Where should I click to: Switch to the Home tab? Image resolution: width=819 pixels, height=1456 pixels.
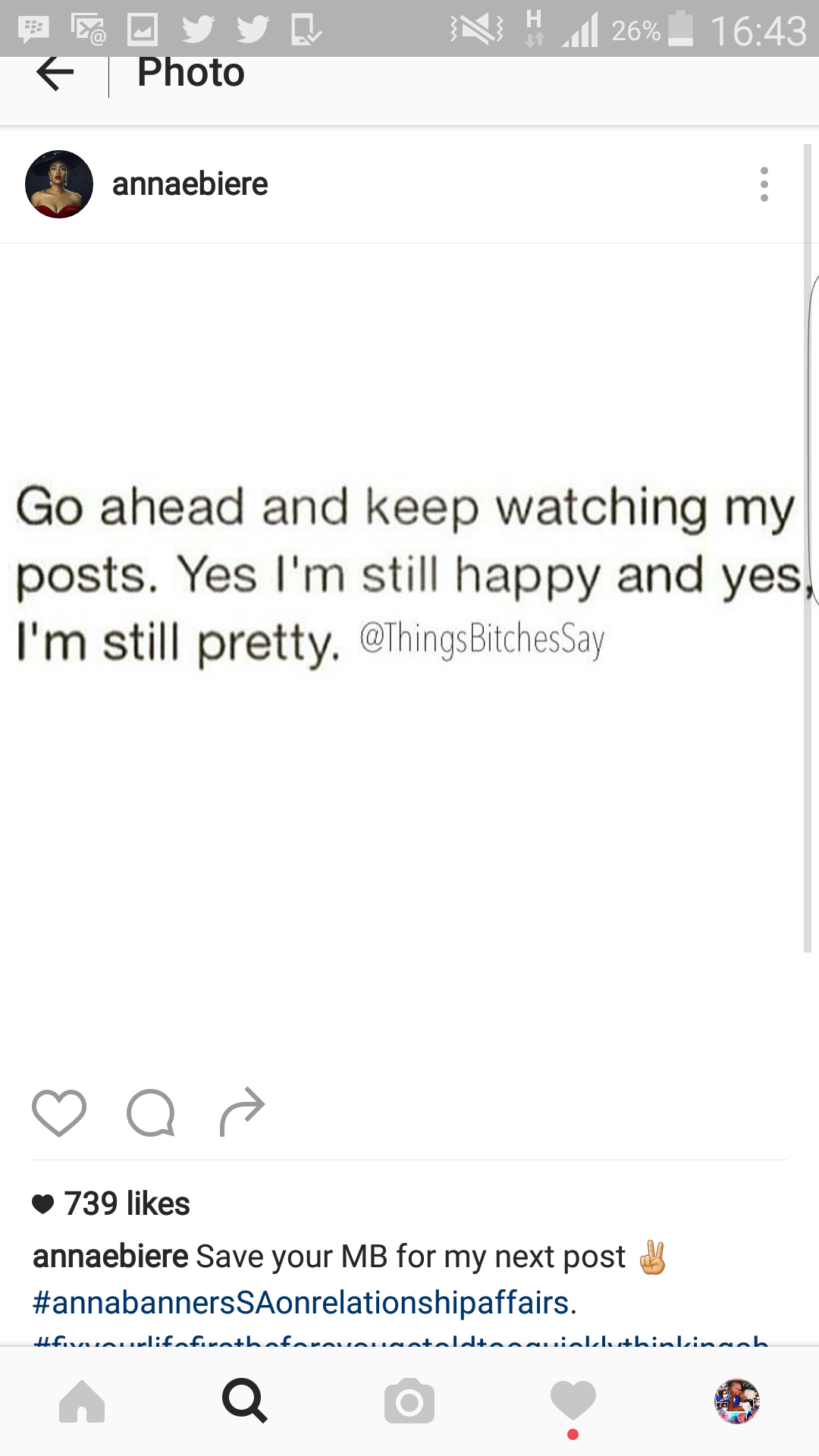[82, 1401]
